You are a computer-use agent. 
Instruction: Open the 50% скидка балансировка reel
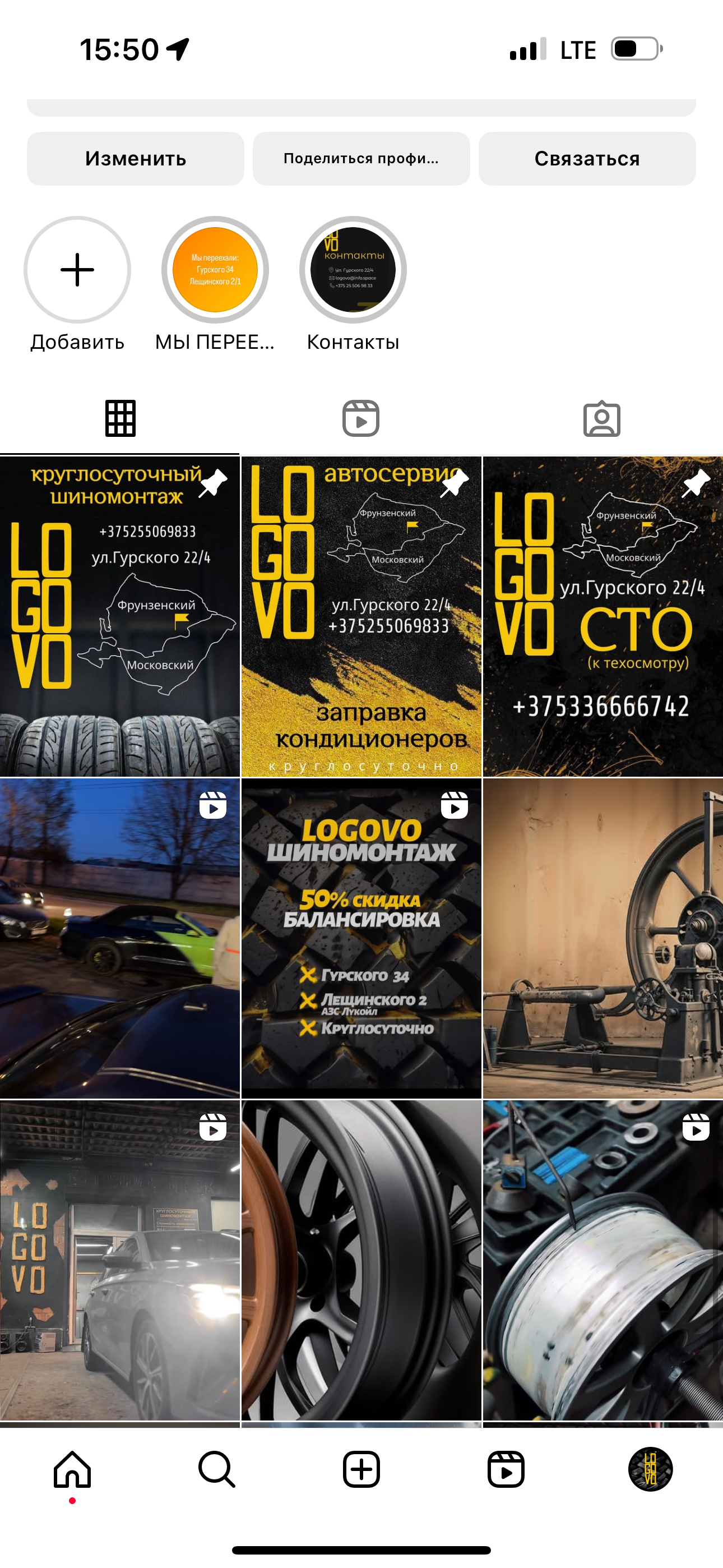click(361, 938)
